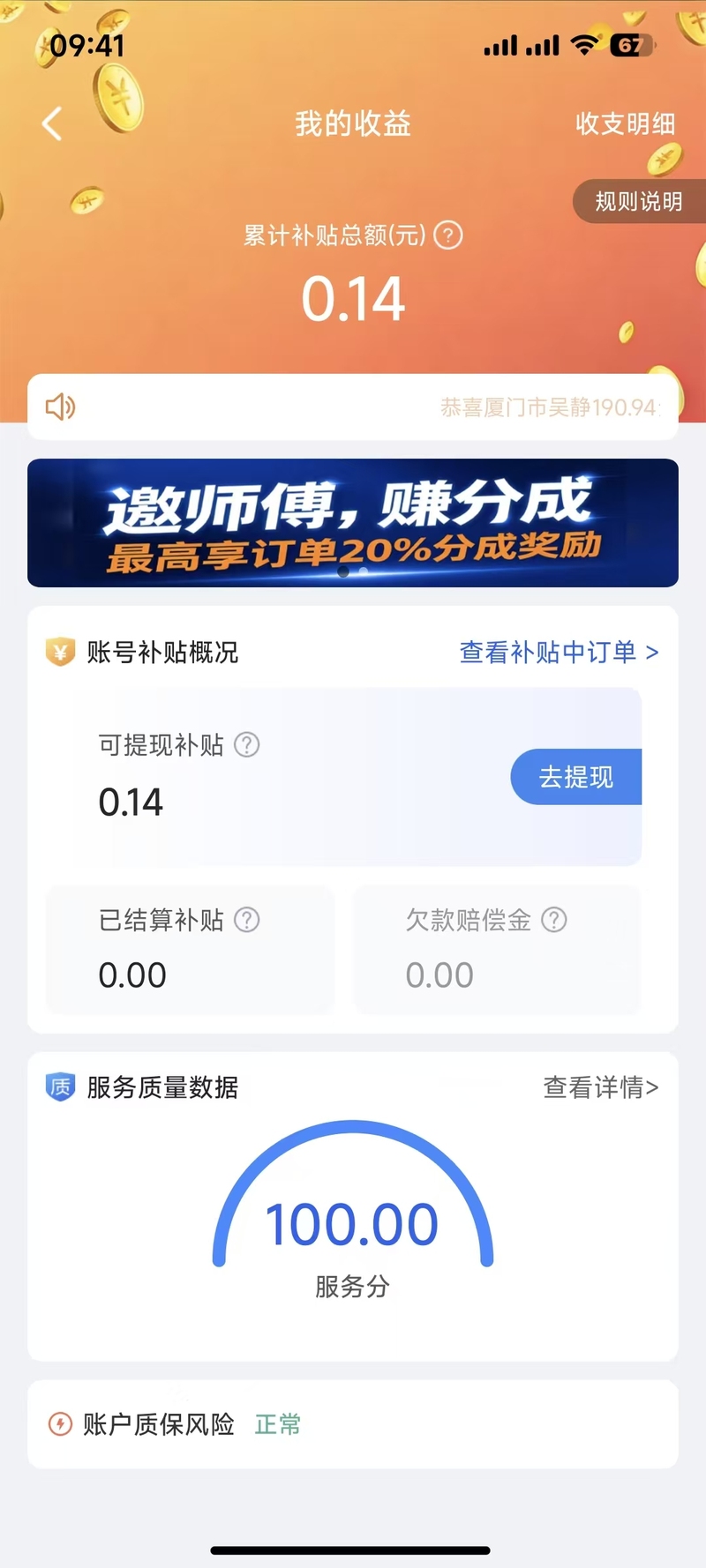Viewport: 706px width, 1568px height.
Task: Open the 邀师傅赚分成 invitation banner
Action: pyautogui.click(x=353, y=523)
